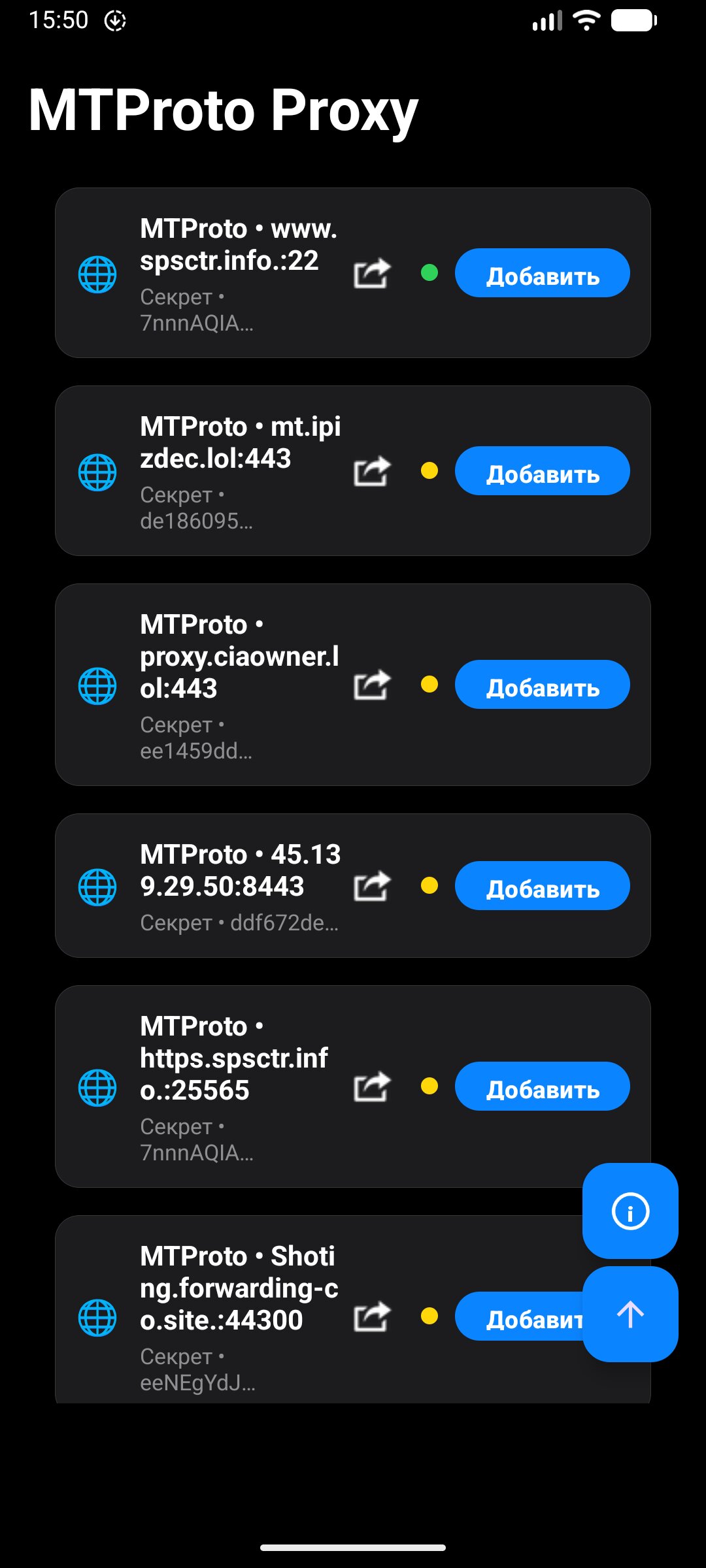Image resolution: width=706 pixels, height=1568 pixels.
Task: Share the Shoting.forwarding-co.site.:44300 proxy
Action: (x=372, y=1316)
